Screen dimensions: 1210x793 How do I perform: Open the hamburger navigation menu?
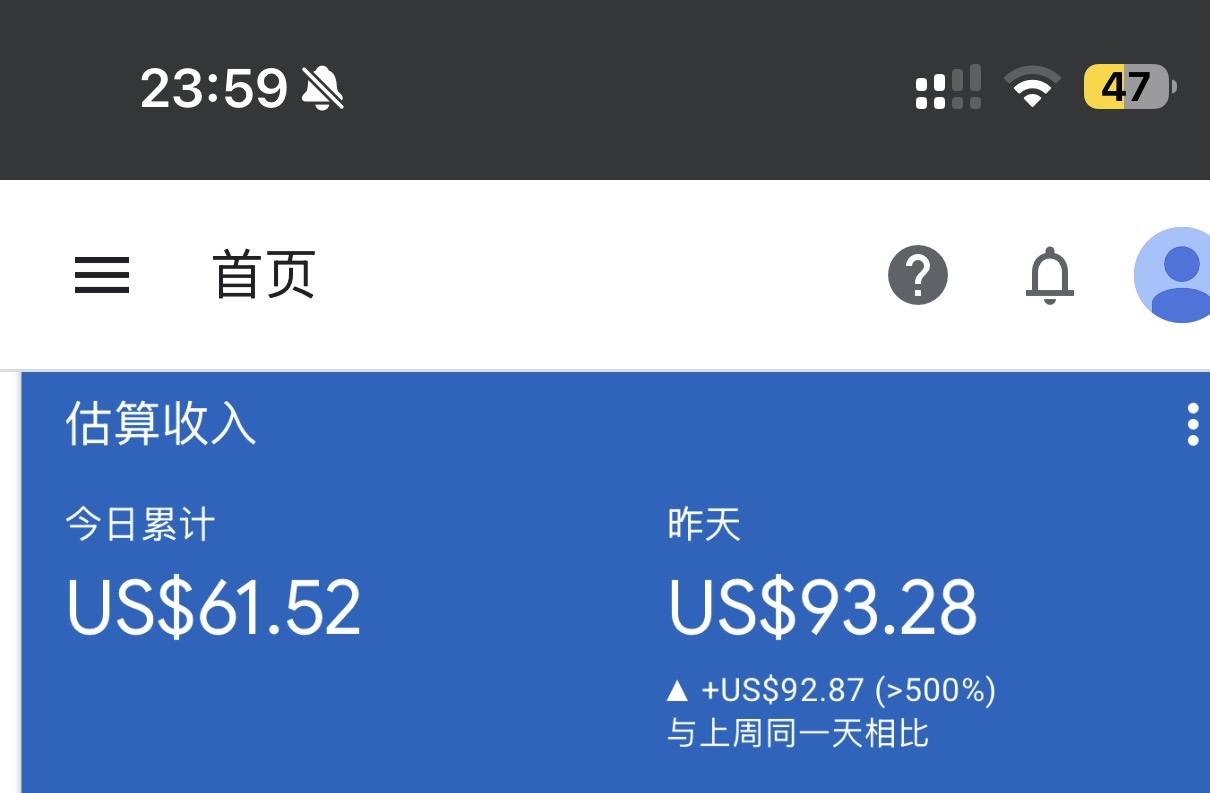[102, 275]
